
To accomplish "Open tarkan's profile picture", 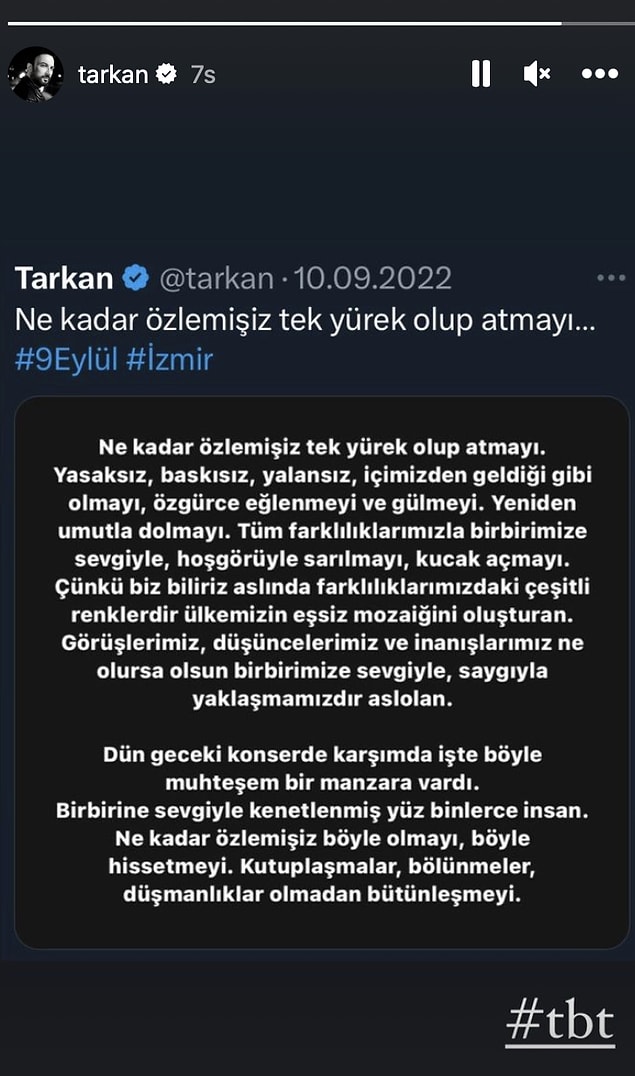I will pyautogui.click(x=36, y=74).
